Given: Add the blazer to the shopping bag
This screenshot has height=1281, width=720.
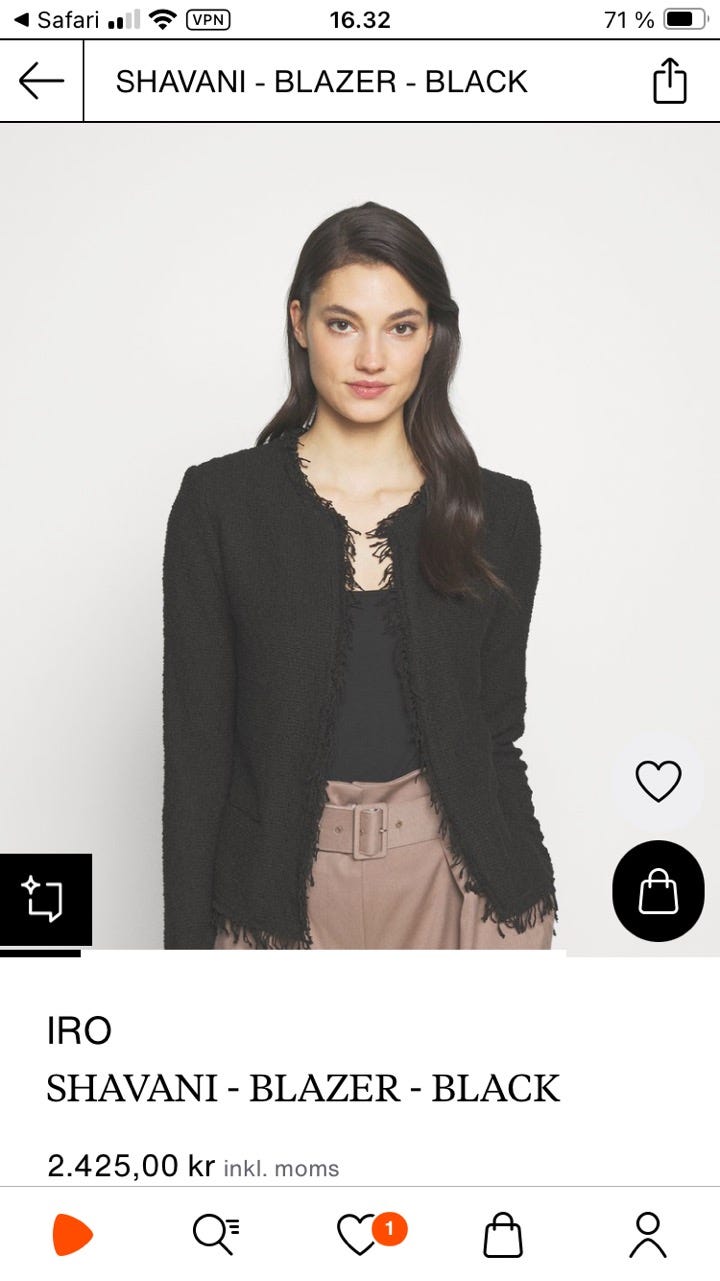Looking at the screenshot, I should pos(658,890).
